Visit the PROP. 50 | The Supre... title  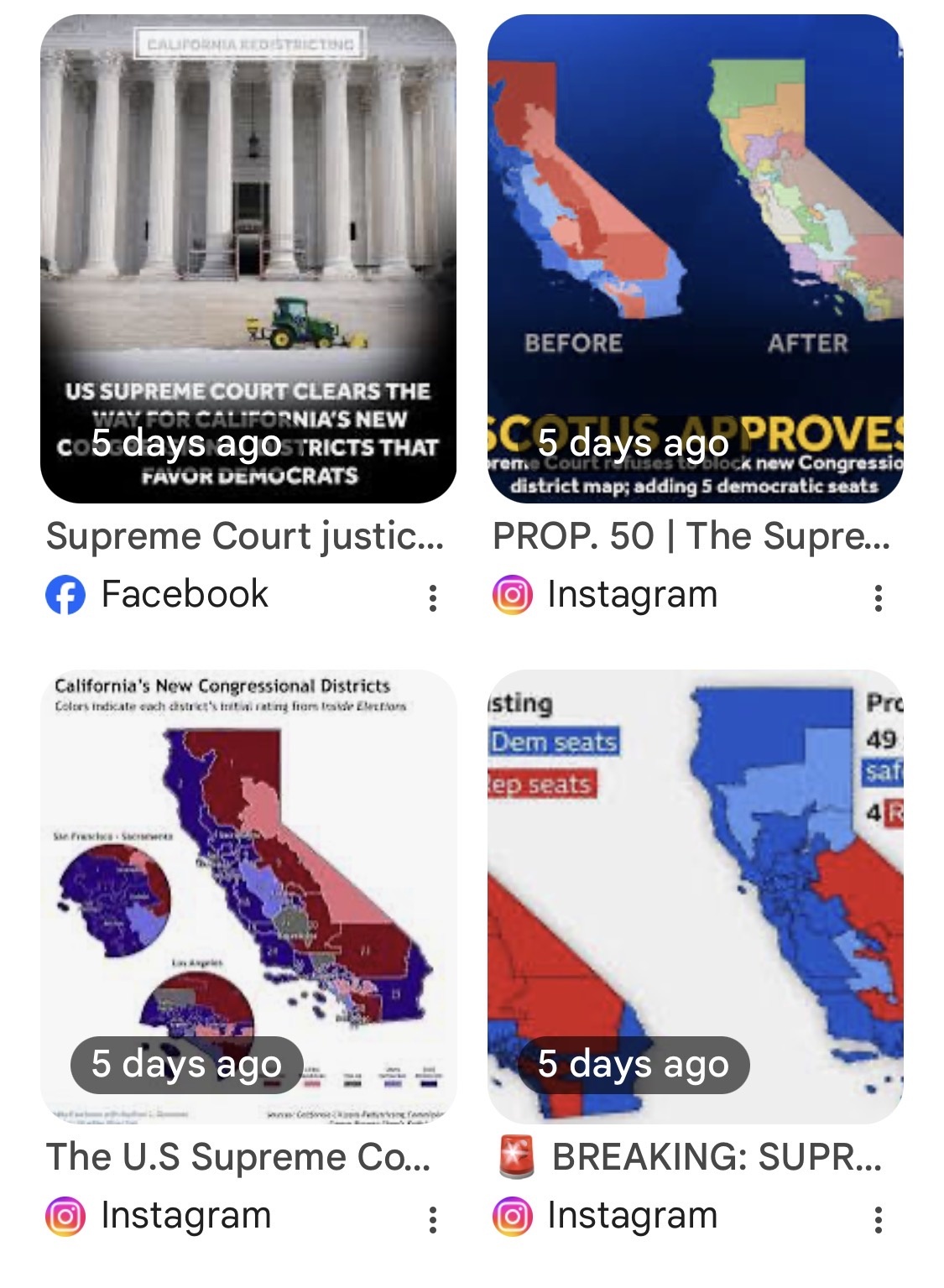691,537
